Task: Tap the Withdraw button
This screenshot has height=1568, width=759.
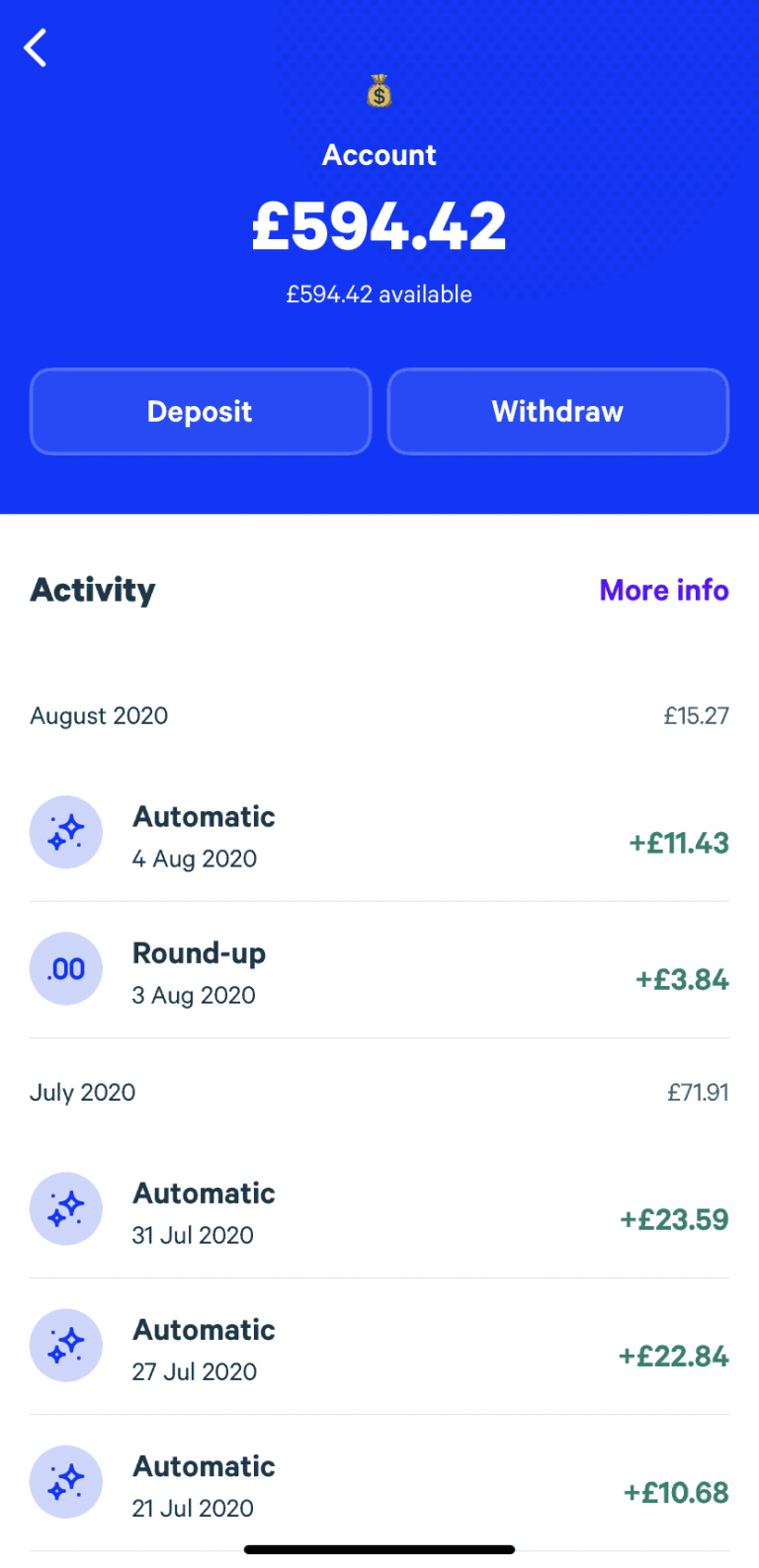Action: pyautogui.click(x=557, y=411)
